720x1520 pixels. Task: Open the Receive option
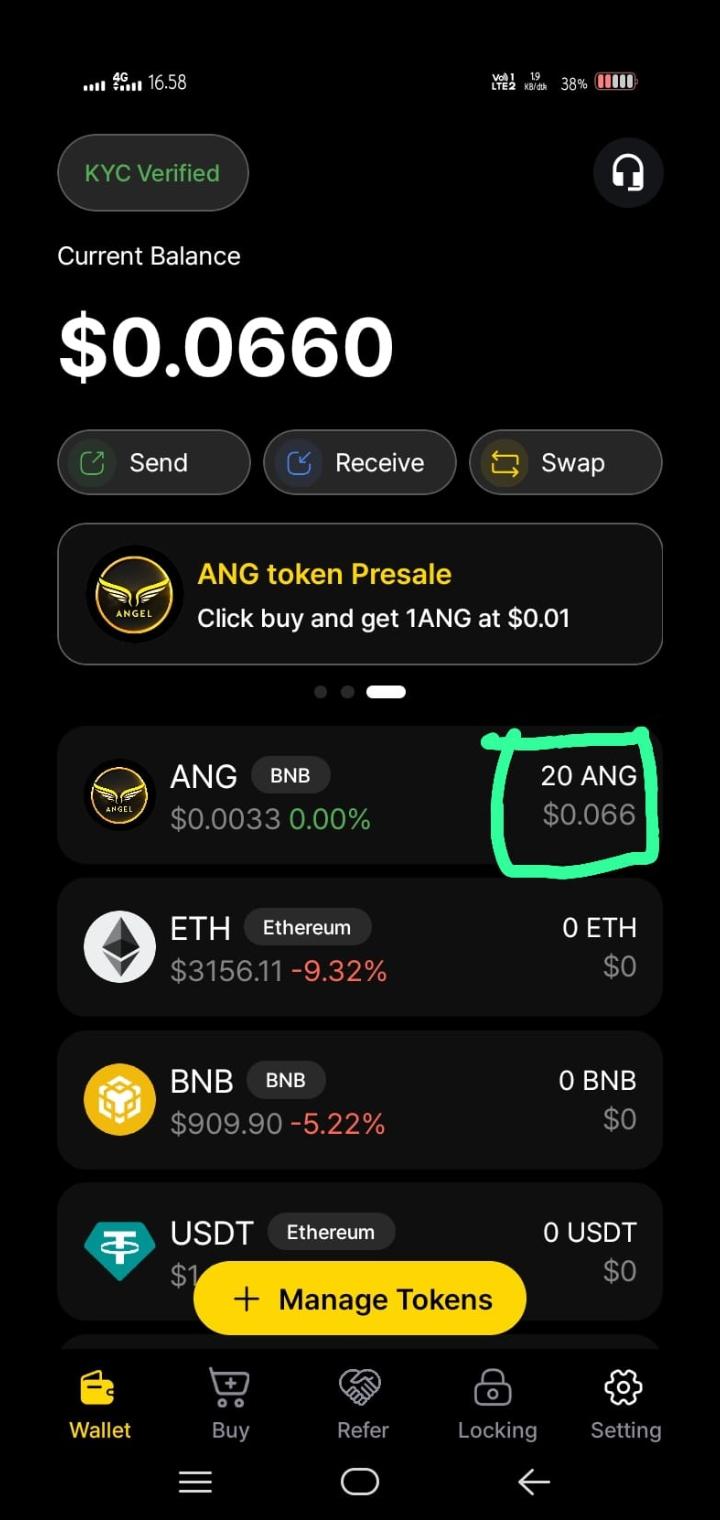[x=360, y=462]
